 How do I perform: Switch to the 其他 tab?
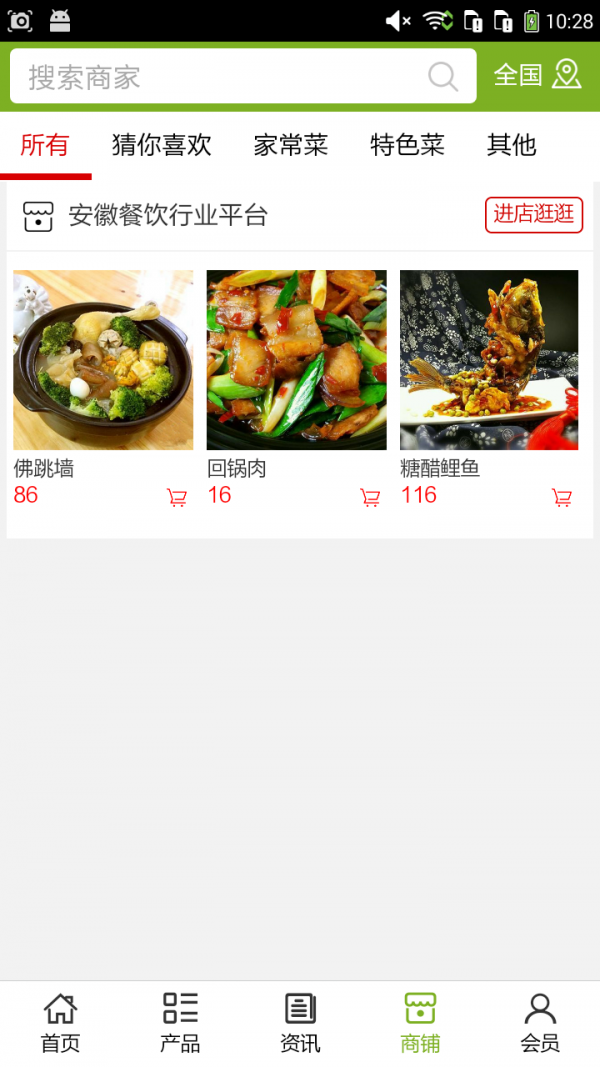point(512,145)
